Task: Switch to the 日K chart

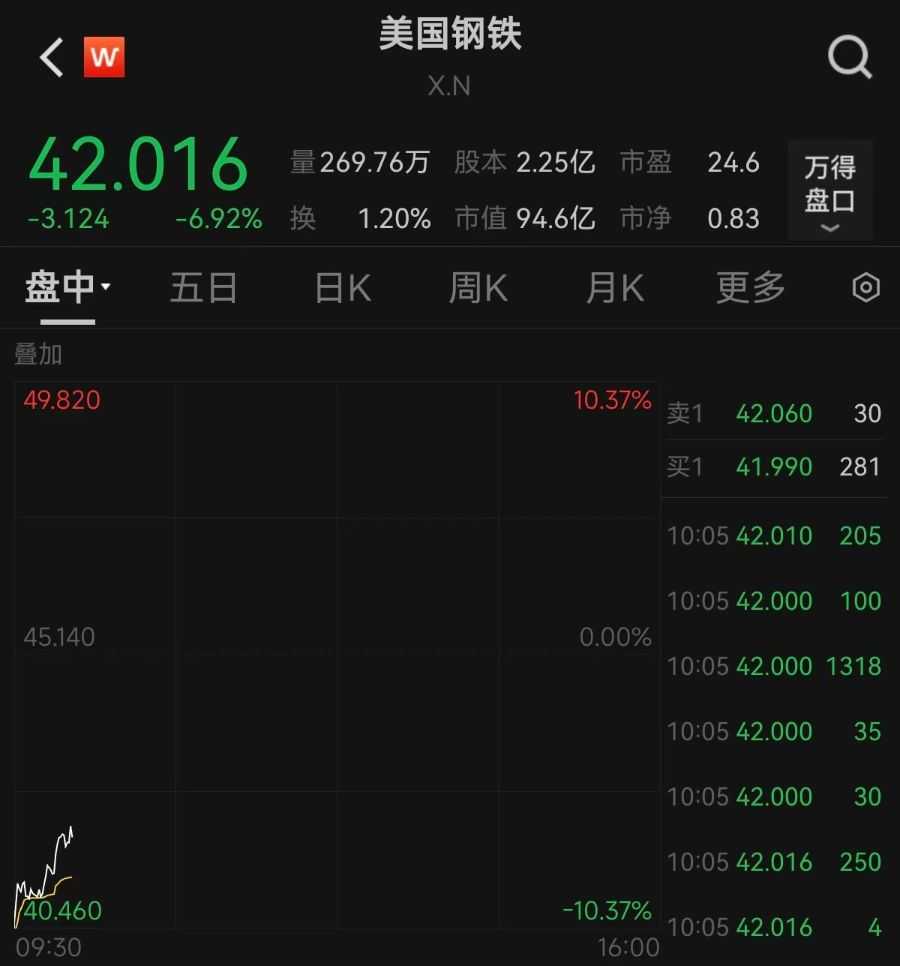Action: [x=343, y=288]
